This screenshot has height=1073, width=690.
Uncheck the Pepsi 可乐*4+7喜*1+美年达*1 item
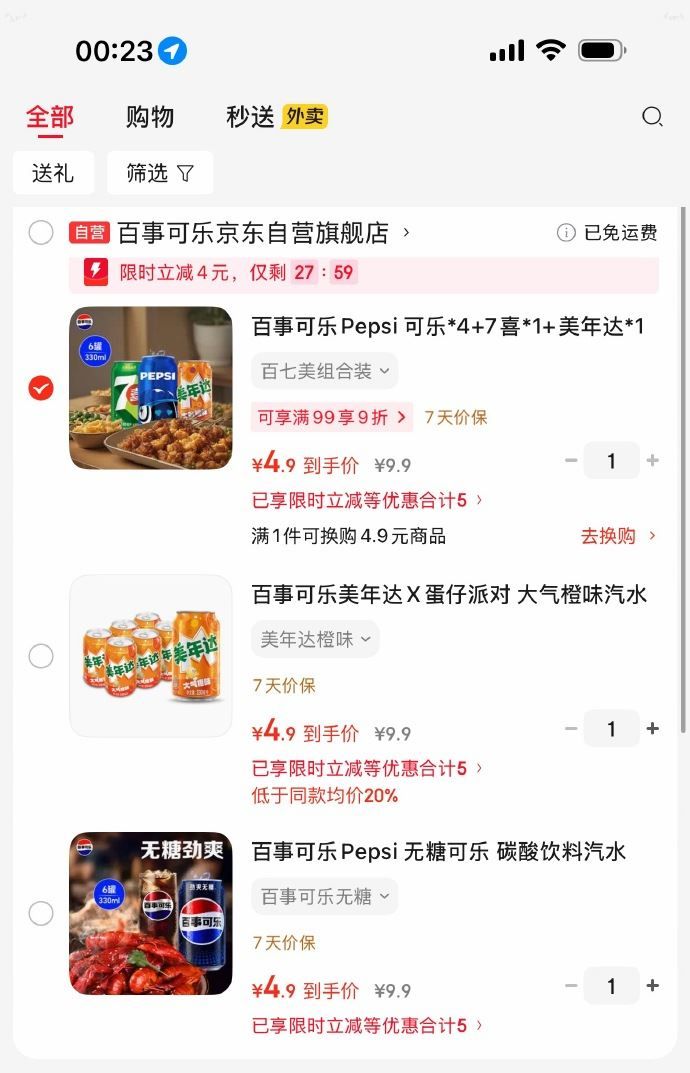point(41,388)
